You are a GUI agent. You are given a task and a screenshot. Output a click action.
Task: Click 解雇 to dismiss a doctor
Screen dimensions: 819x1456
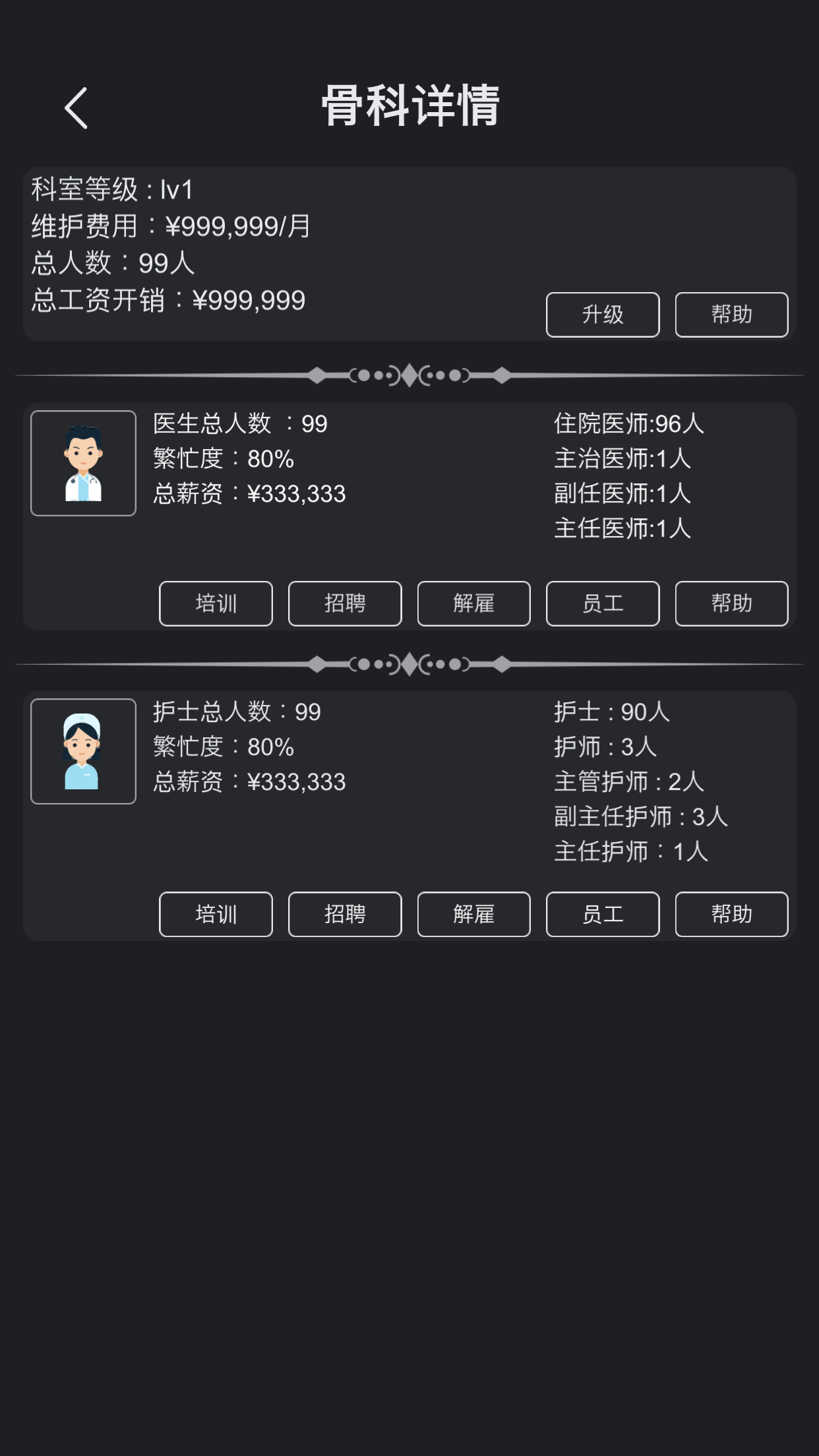point(474,603)
